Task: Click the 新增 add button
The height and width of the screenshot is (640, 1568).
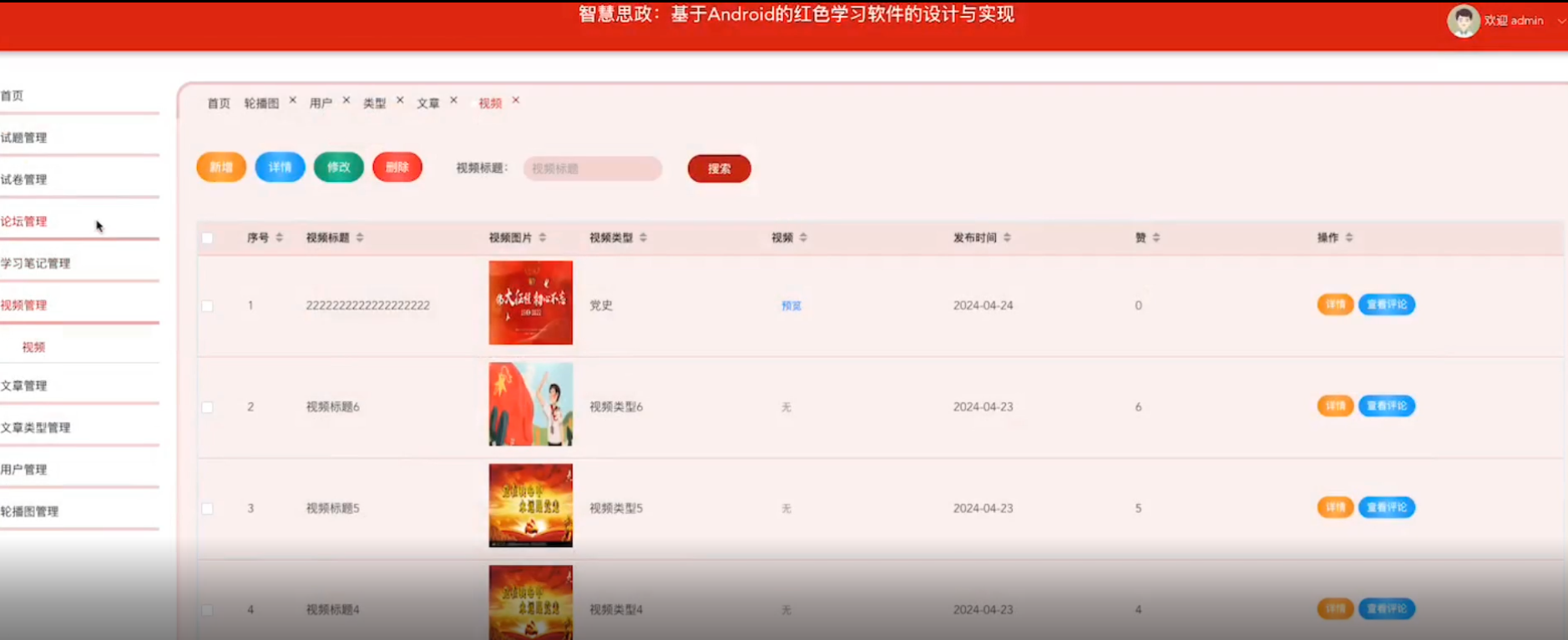Action: click(221, 167)
